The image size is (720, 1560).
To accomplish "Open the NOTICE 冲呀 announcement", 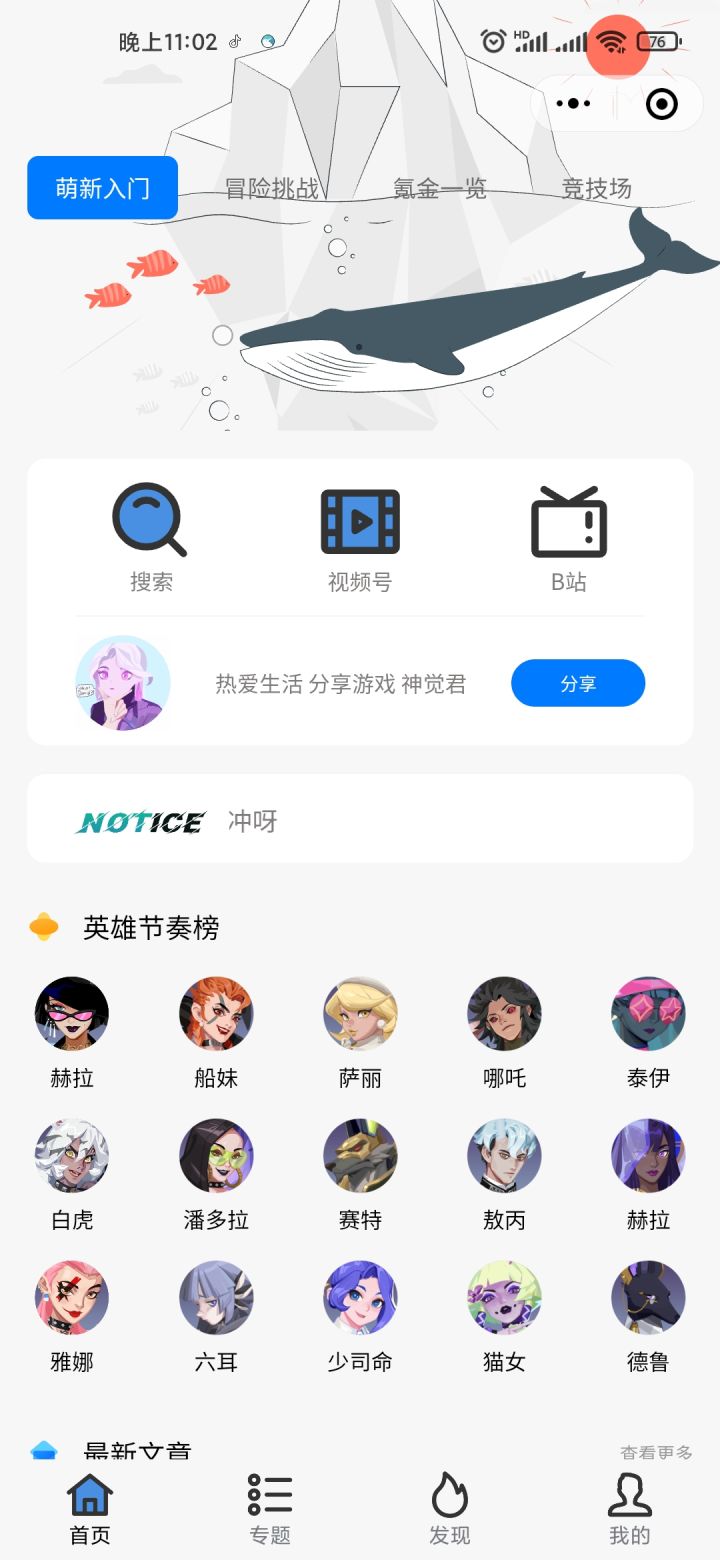I will pos(360,818).
